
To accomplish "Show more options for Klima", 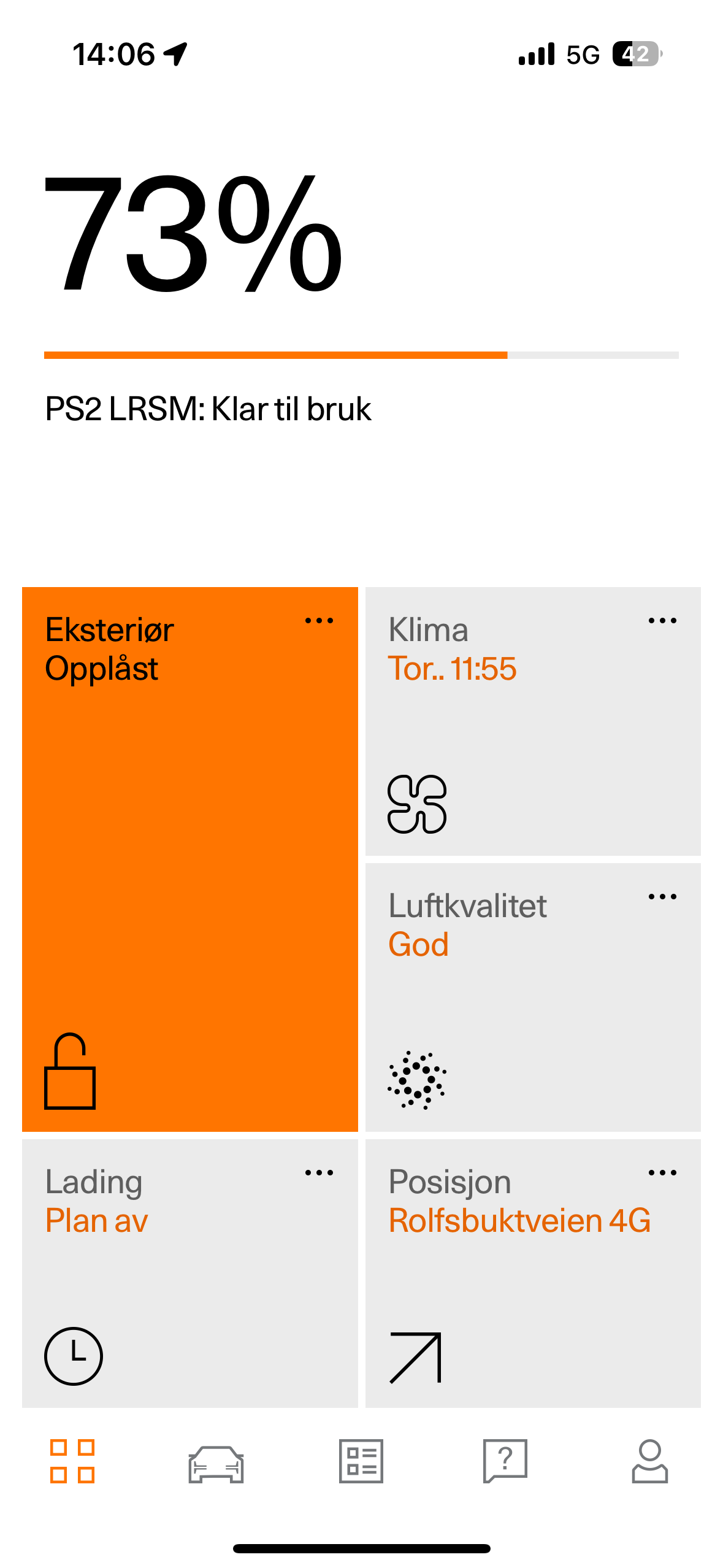I will (x=662, y=621).
